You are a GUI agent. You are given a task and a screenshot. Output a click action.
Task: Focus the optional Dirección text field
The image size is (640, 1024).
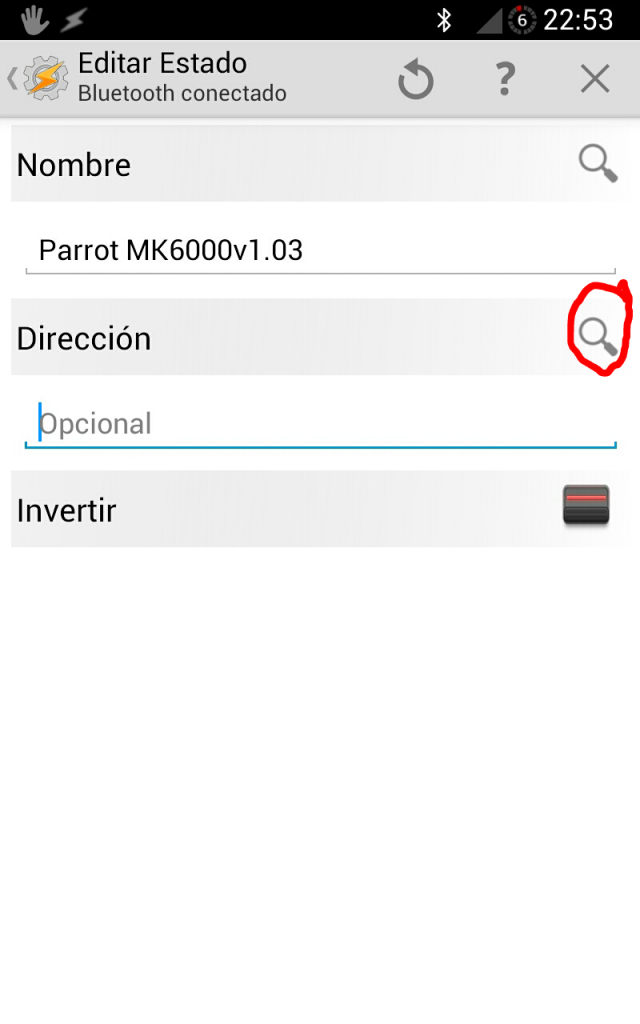(x=320, y=424)
